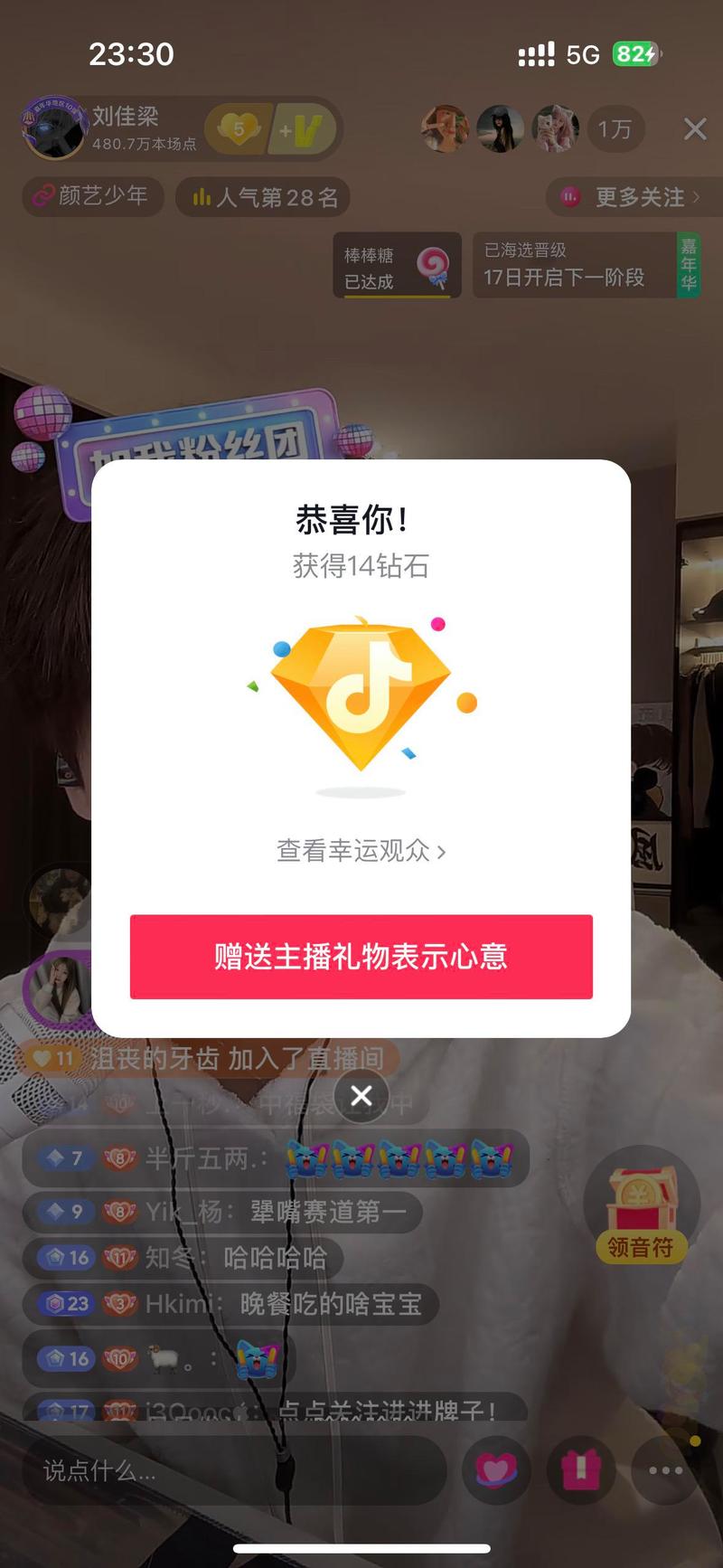This screenshot has width=723, height=1568.
Task: Close the live stream room
Action: click(694, 129)
